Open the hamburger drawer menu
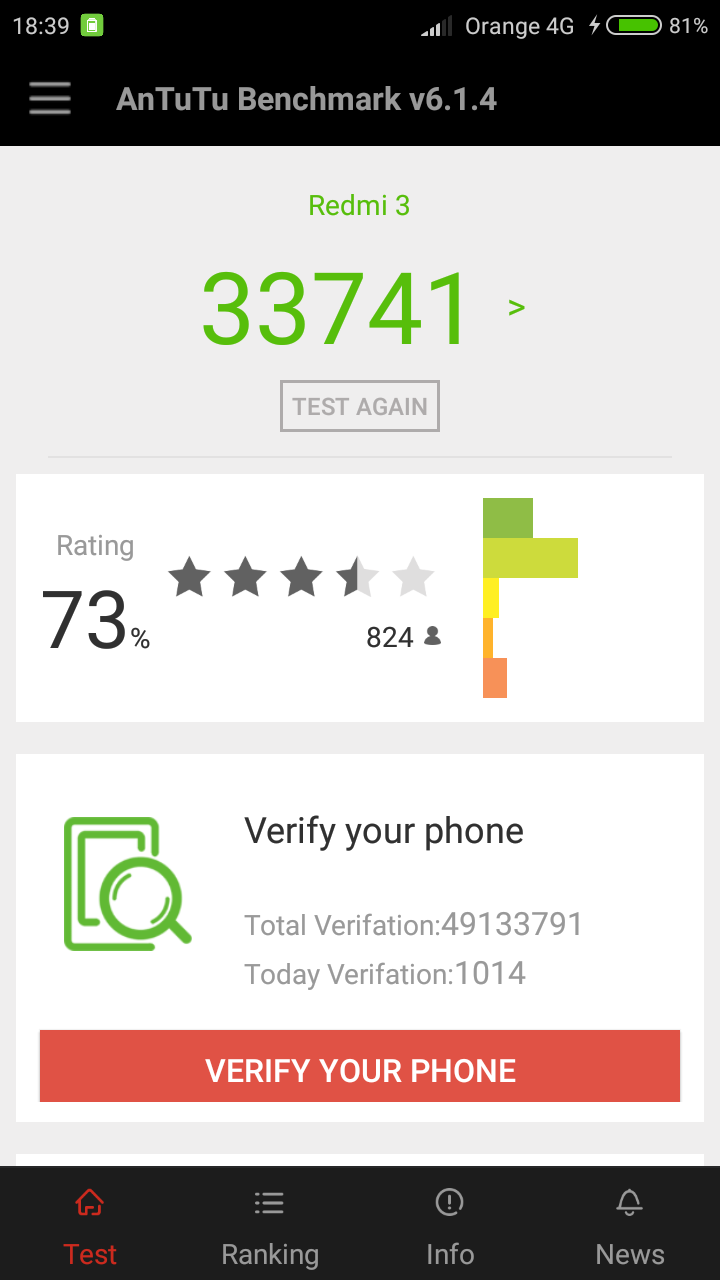The height and width of the screenshot is (1280, 720). [x=50, y=99]
